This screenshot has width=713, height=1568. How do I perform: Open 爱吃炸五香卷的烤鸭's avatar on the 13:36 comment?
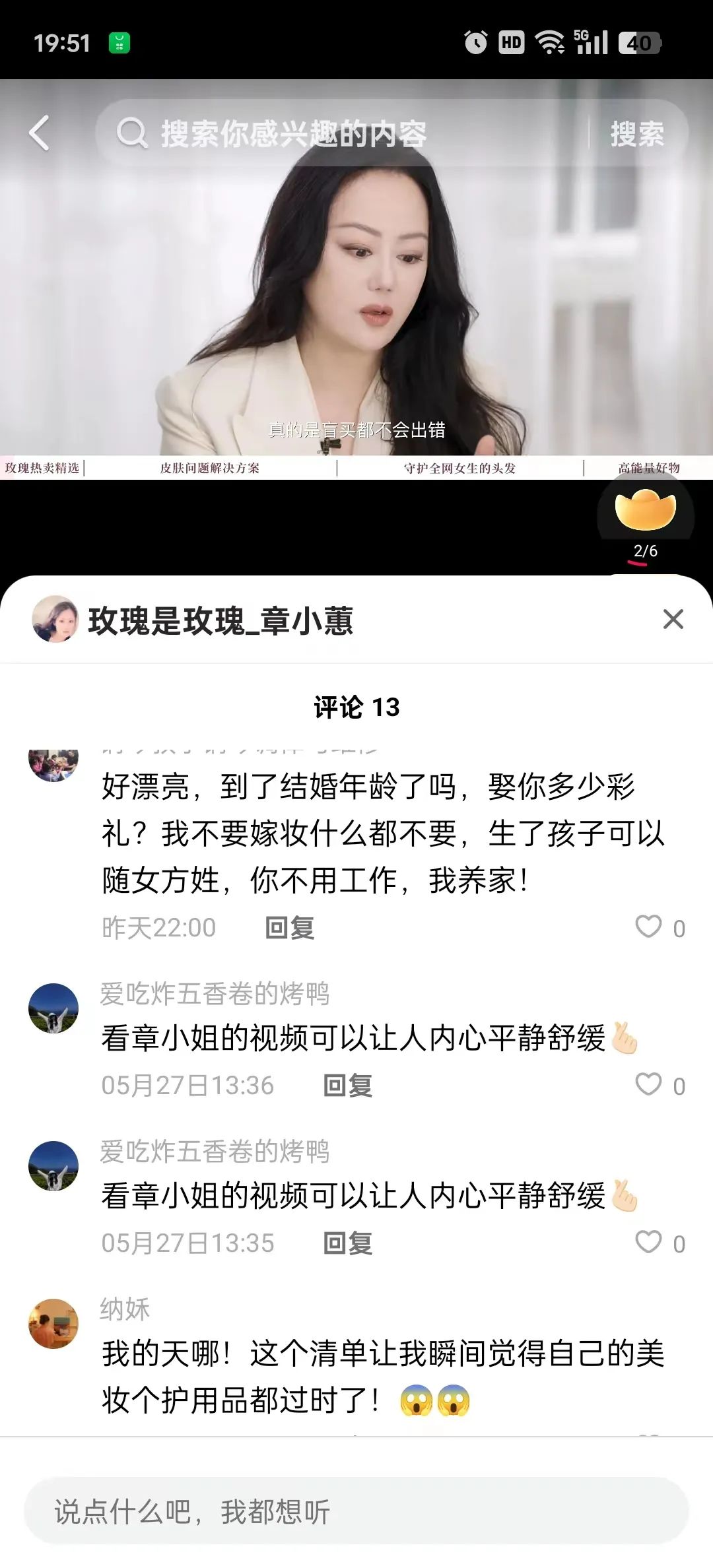click(x=53, y=1008)
